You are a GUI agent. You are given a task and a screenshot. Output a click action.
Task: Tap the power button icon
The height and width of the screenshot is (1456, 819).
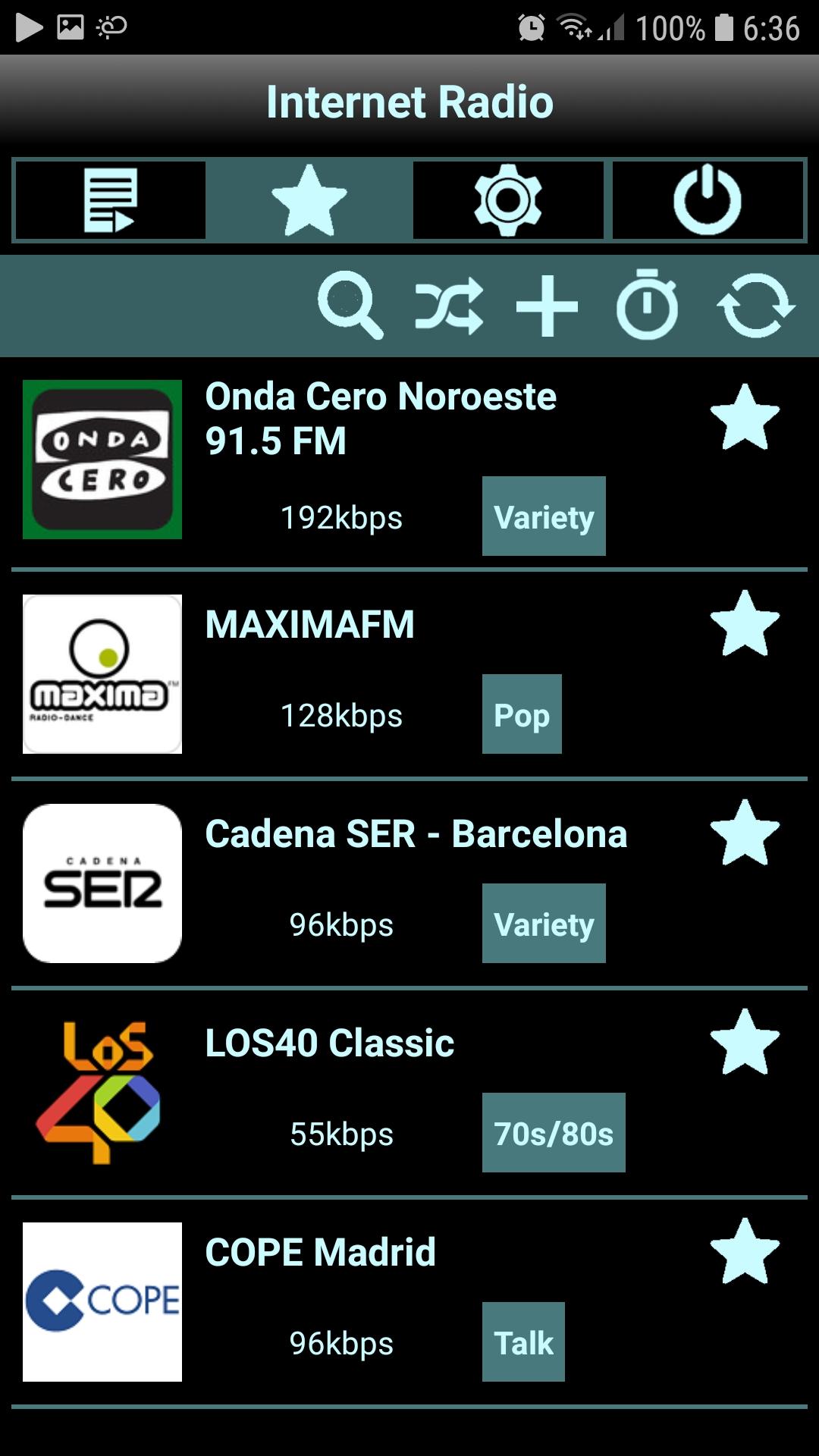708,200
